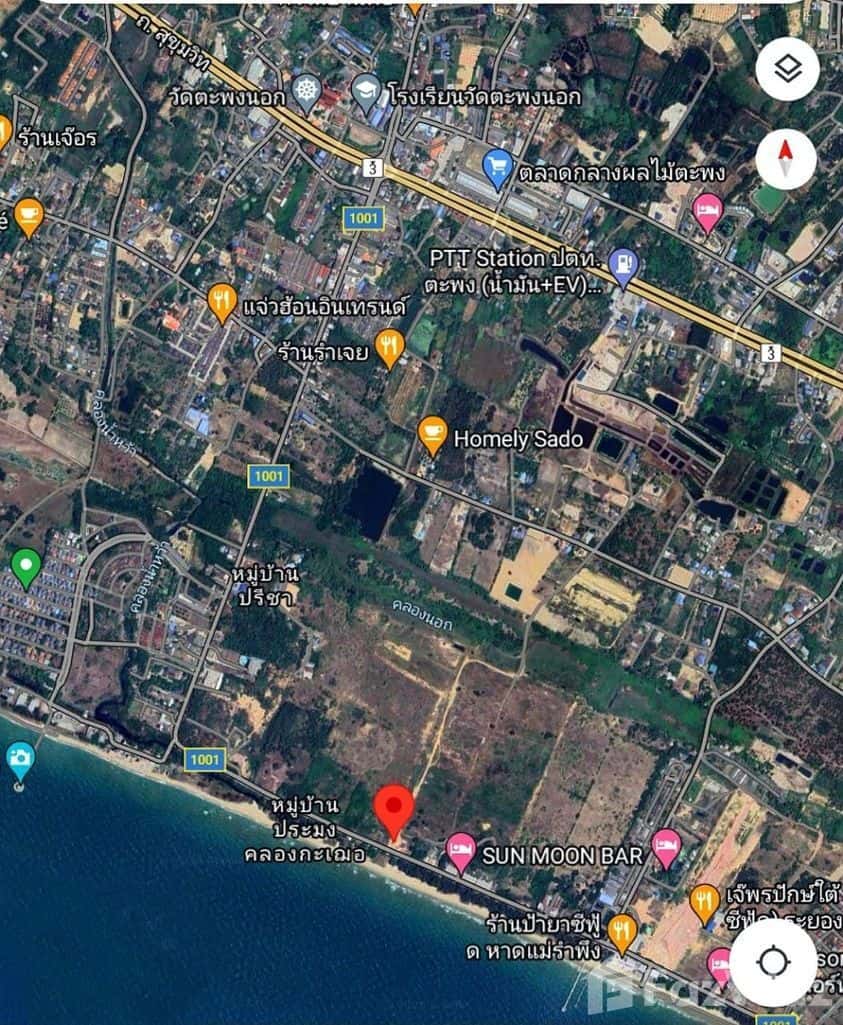Open the photo spot camera marker
This screenshot has height=1025, width=843.
click(x=19, y=762)
